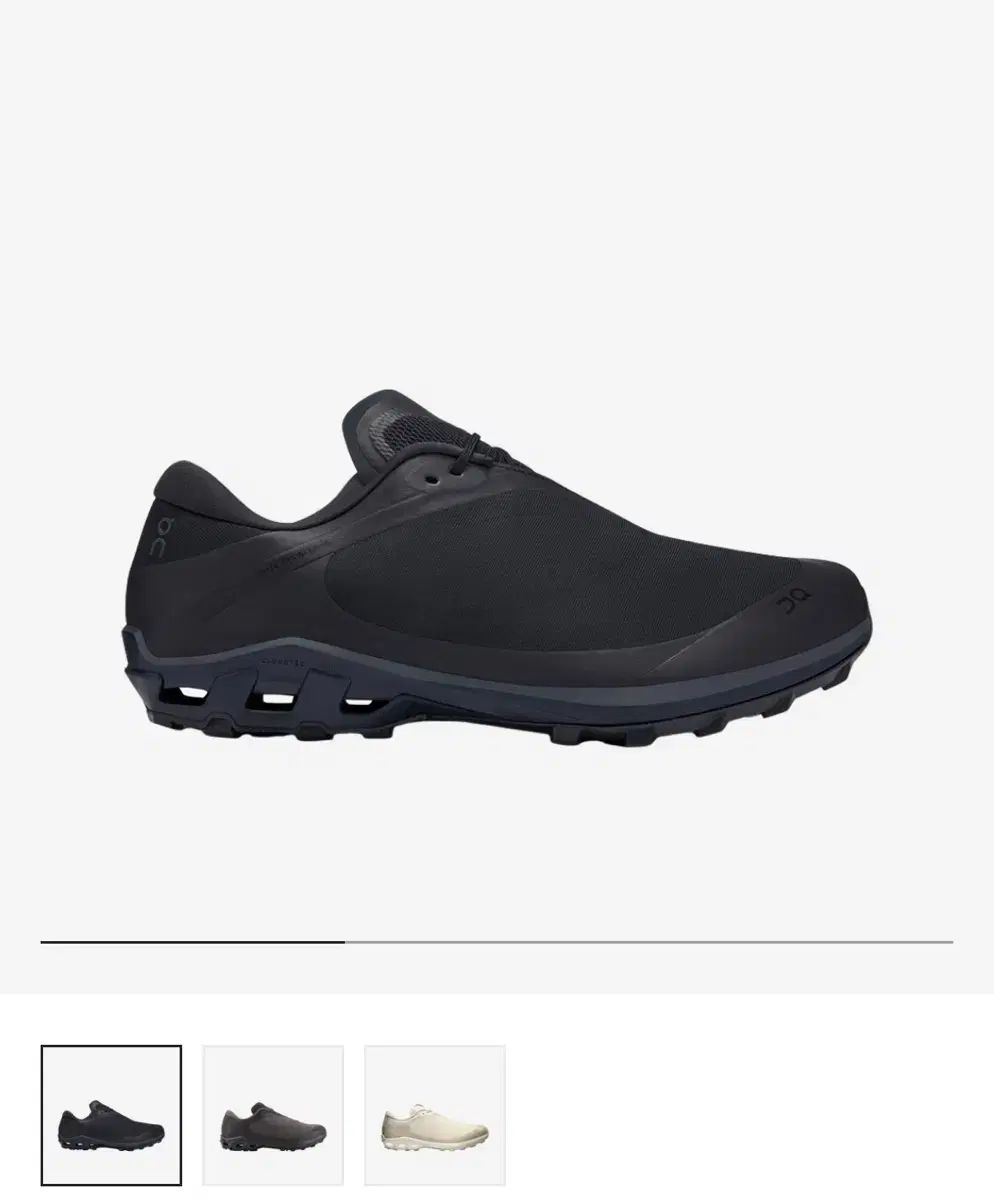Select the black shoe color thumbnail
This screenshot has width=994, height=1200.
pyautogui.click(x=111, y=1115)
